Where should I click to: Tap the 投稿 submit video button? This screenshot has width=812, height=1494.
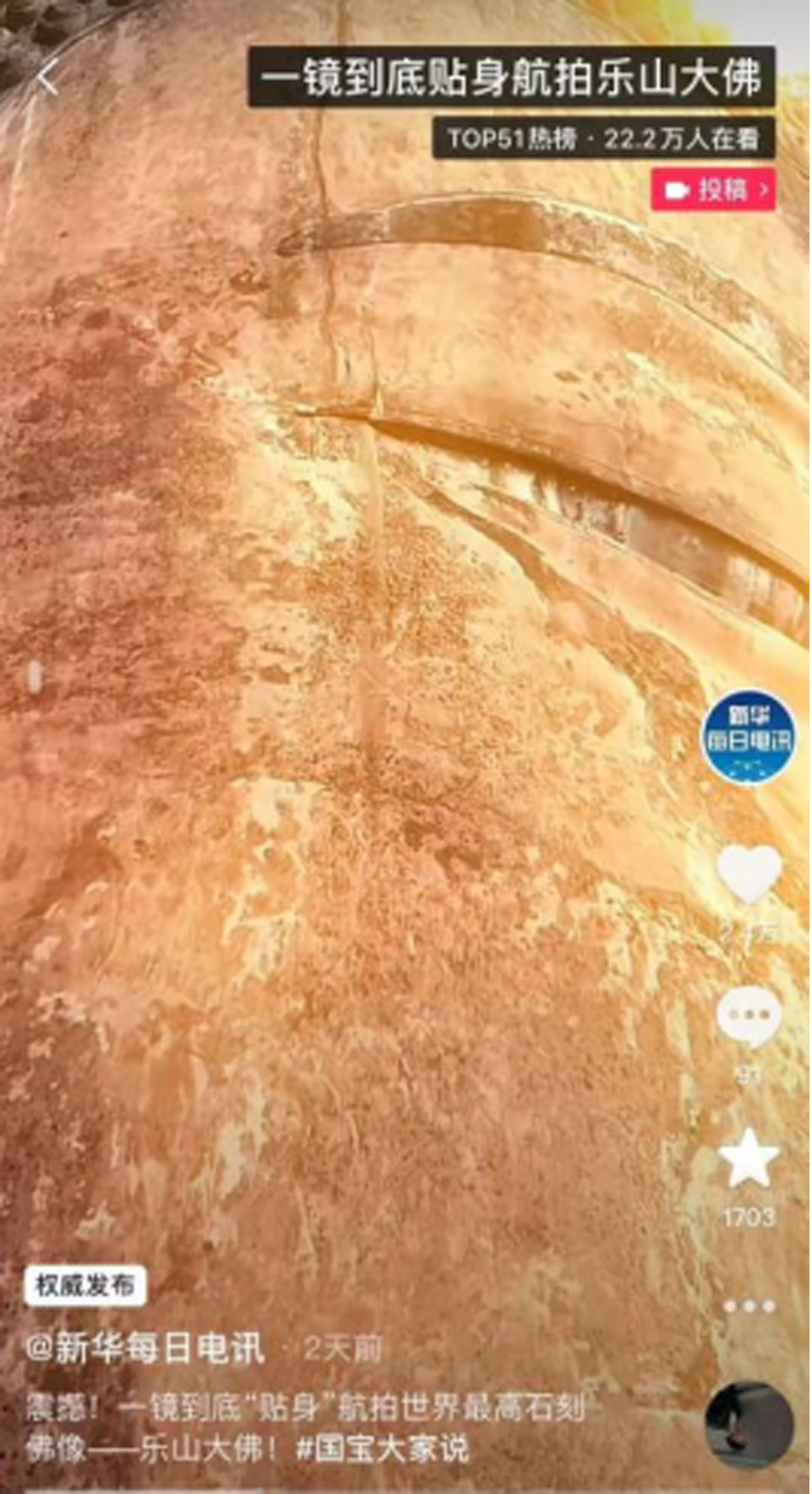(x=713, y=189)
